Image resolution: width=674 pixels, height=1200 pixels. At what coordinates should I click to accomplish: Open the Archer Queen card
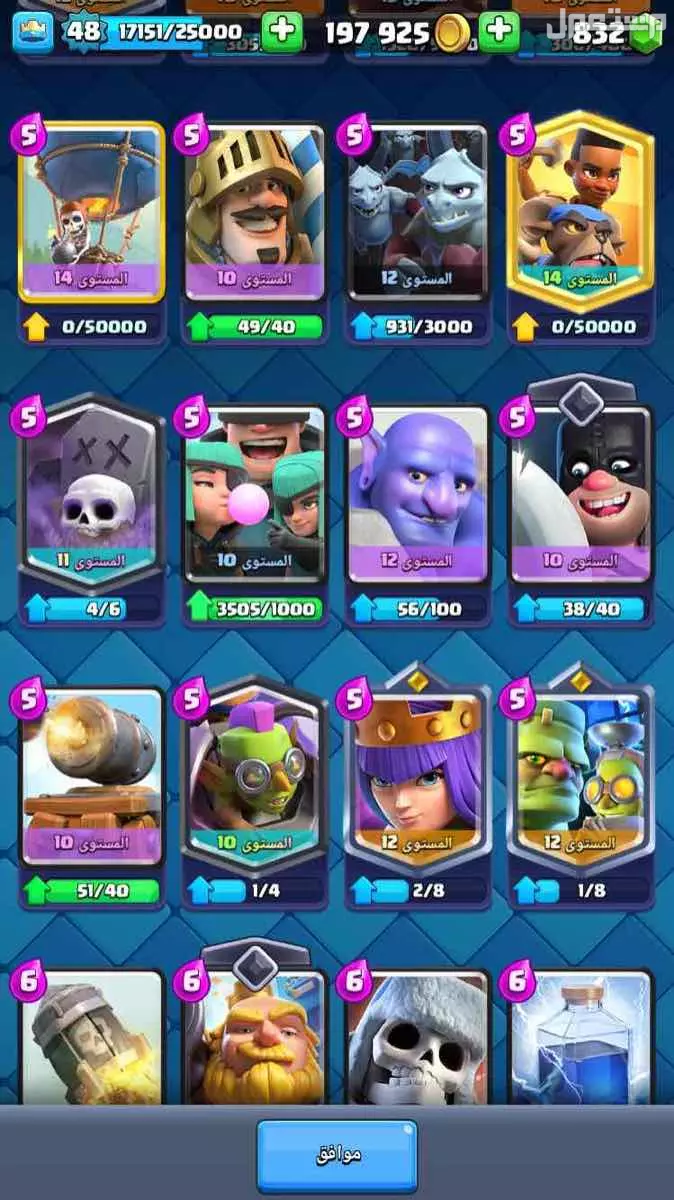tap(418, 775)
